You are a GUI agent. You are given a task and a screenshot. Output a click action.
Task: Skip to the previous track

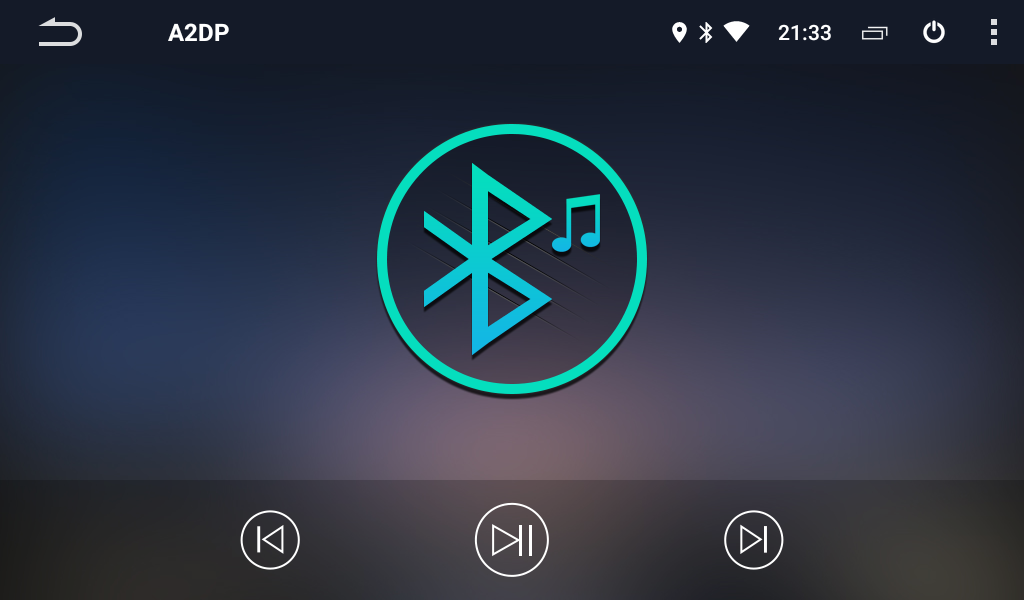(x=270, y=540)
